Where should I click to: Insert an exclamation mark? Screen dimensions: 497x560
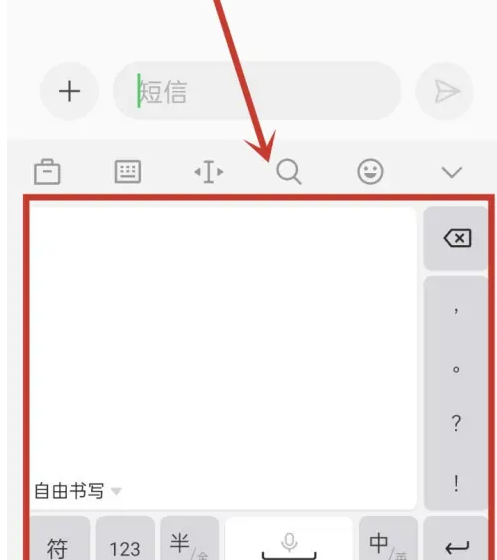456,483
